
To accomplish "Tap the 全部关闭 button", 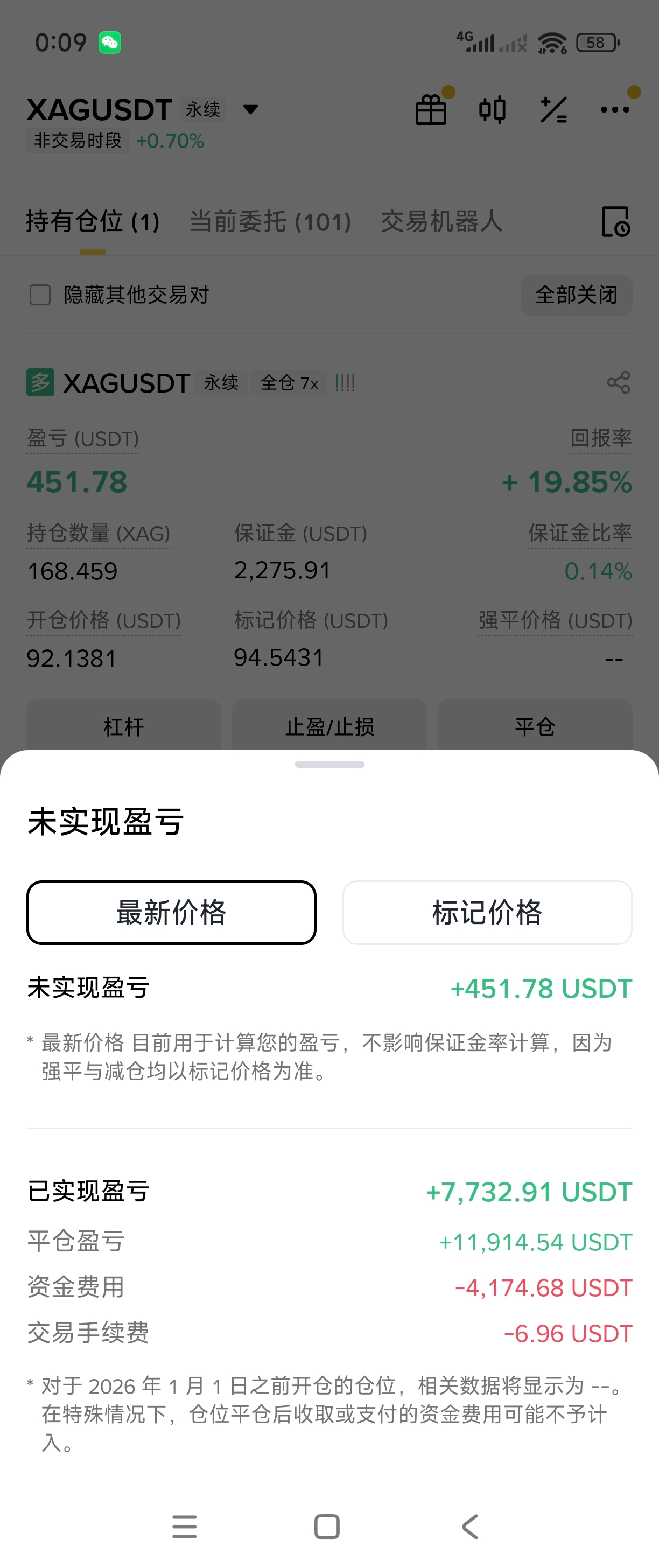I will pos(576,295).
